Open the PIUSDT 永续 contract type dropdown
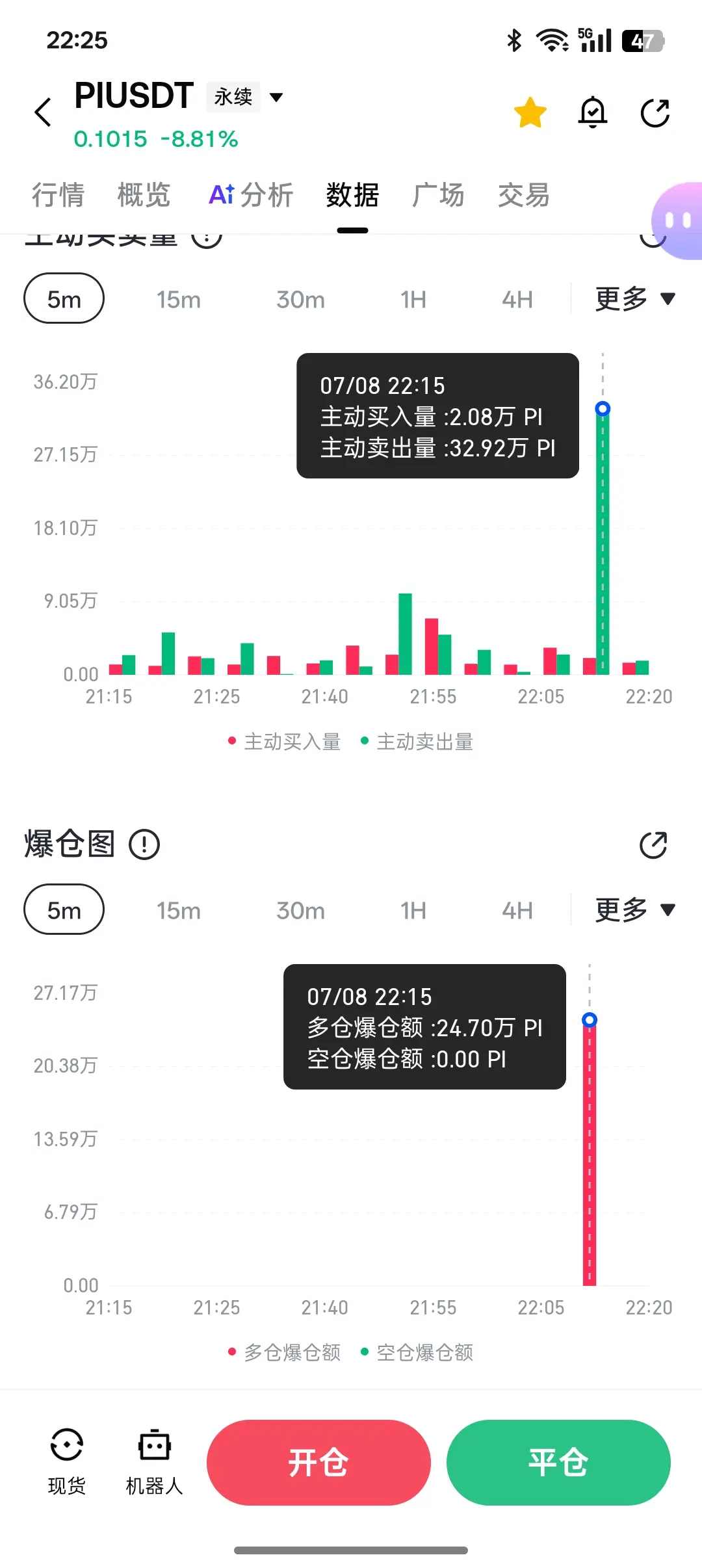Screen dimensions: 702x1568 point(246,98)
